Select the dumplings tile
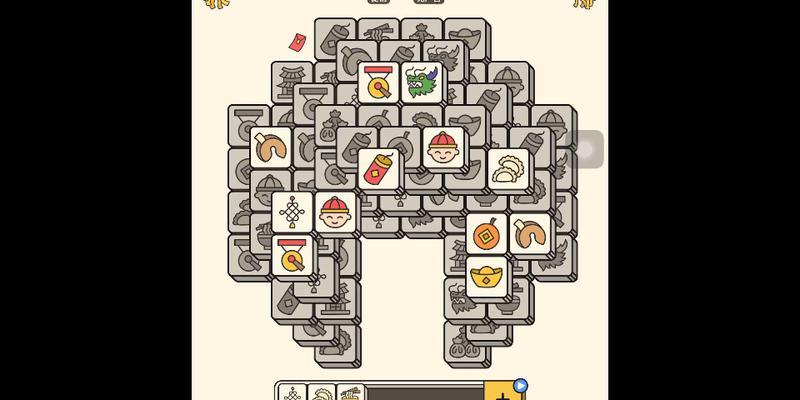The image size is (800, 400). 509,168
